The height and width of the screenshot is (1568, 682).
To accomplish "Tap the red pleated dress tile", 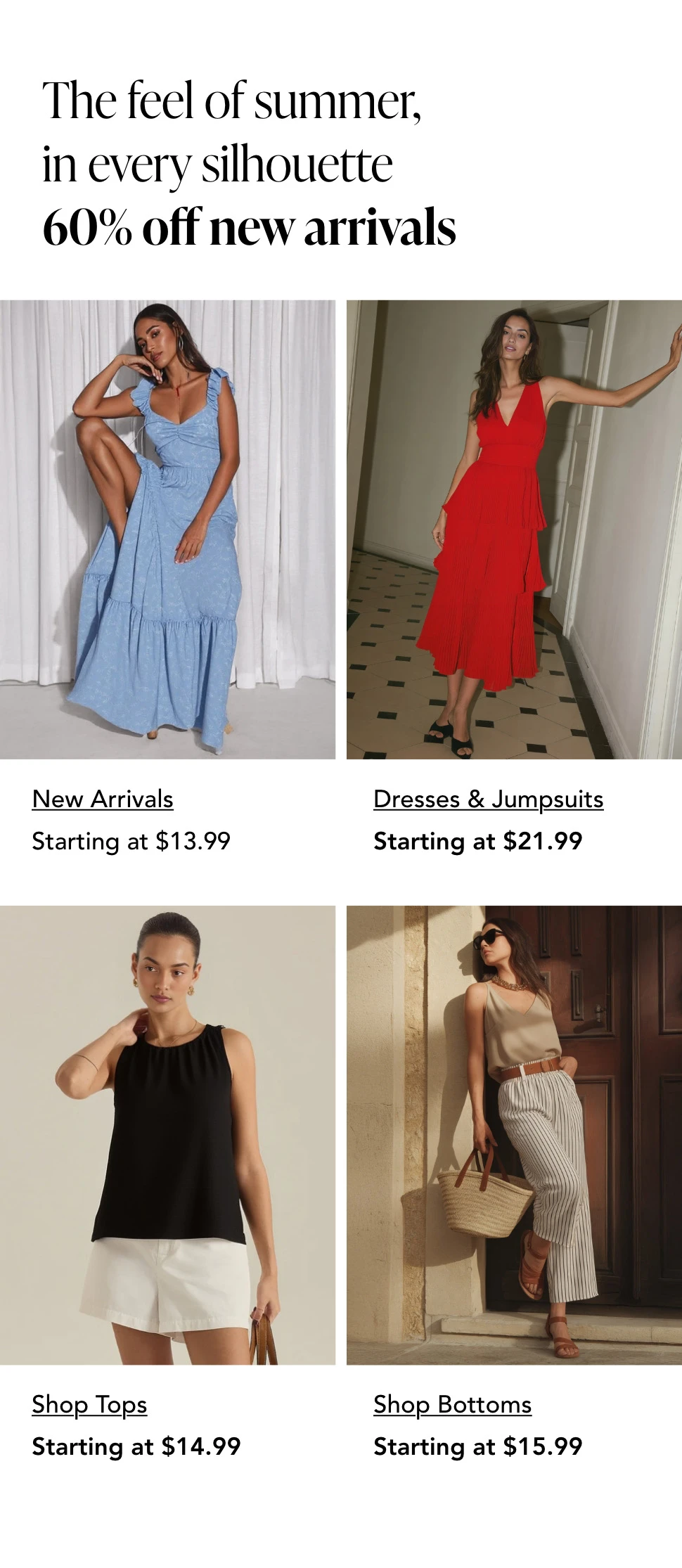I will [x=514, y=529].
